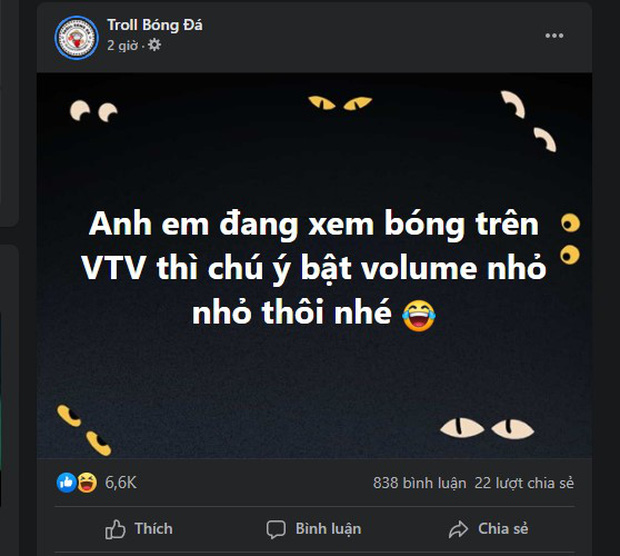Open the post's three-dot options menu
The image size is (620, 556).
pos(554,36)
